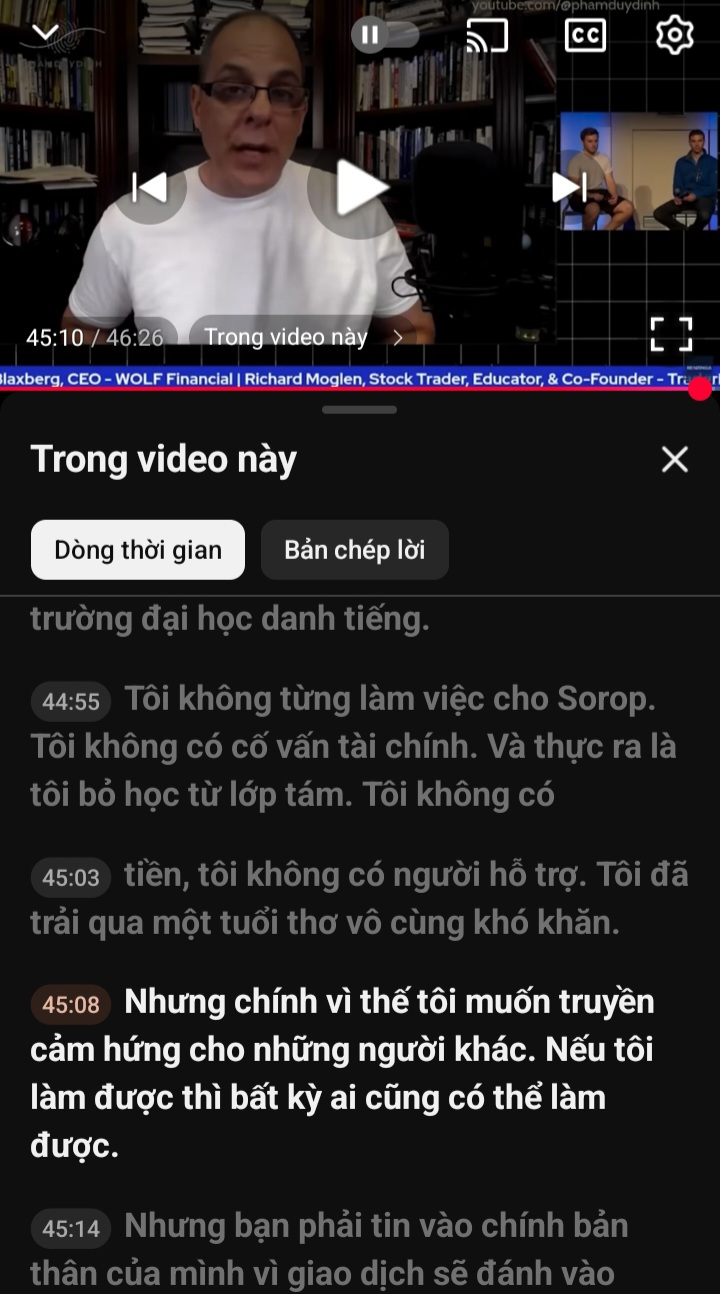Select the 'Dòng thời gian' tab

pyautogui.click(x=138, y=550)
